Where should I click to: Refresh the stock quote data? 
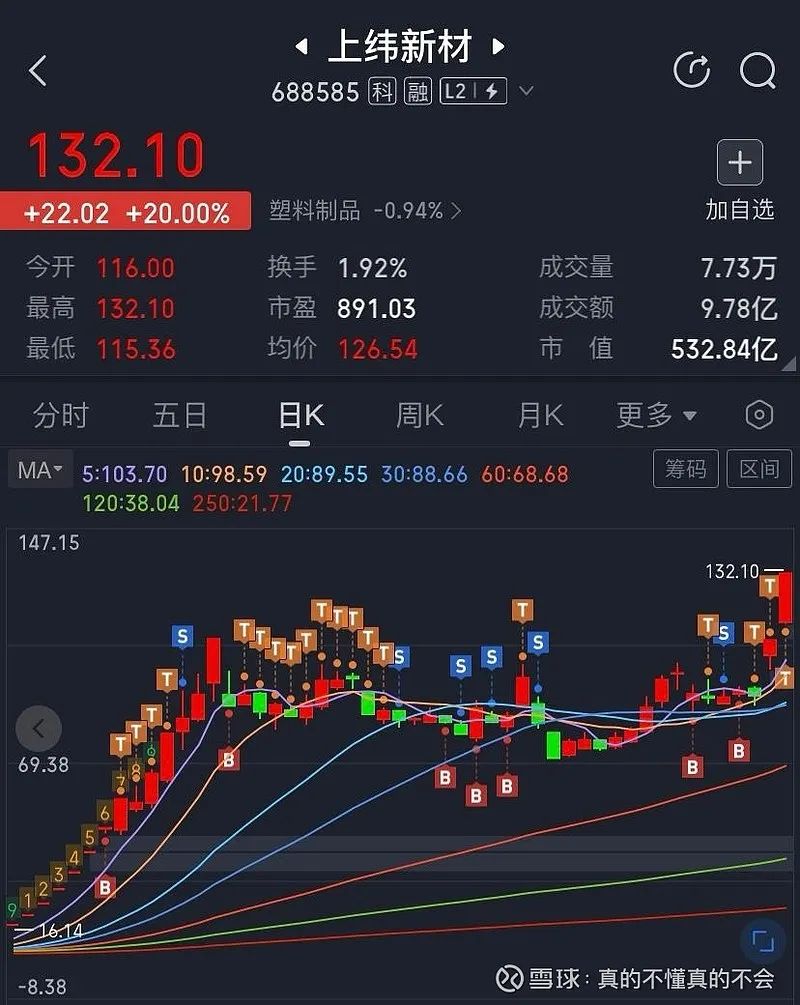[x=691, y=70]
